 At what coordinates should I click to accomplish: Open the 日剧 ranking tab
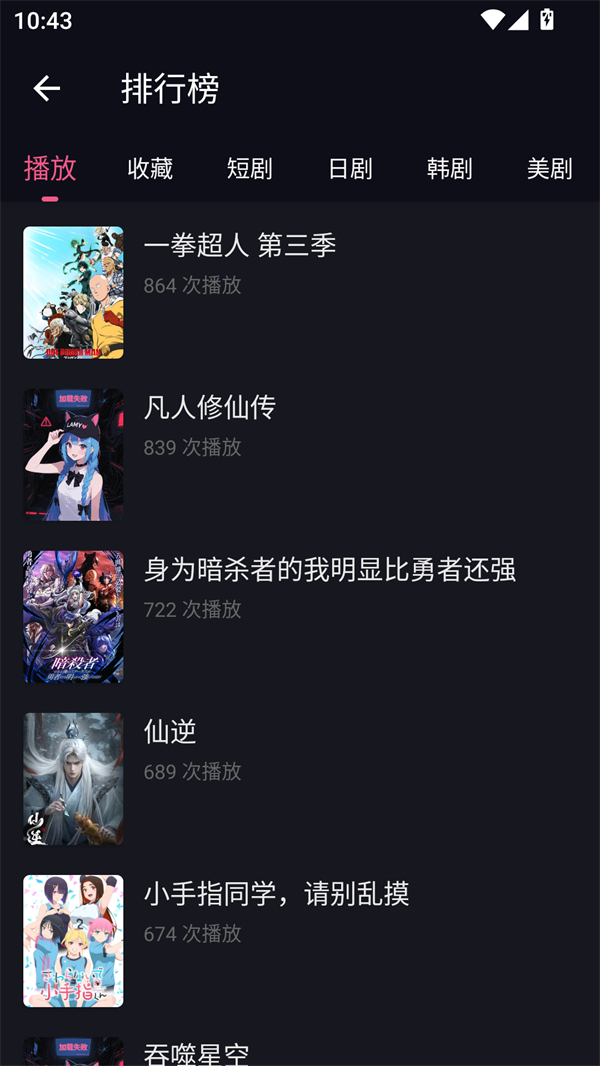point(350,169)
